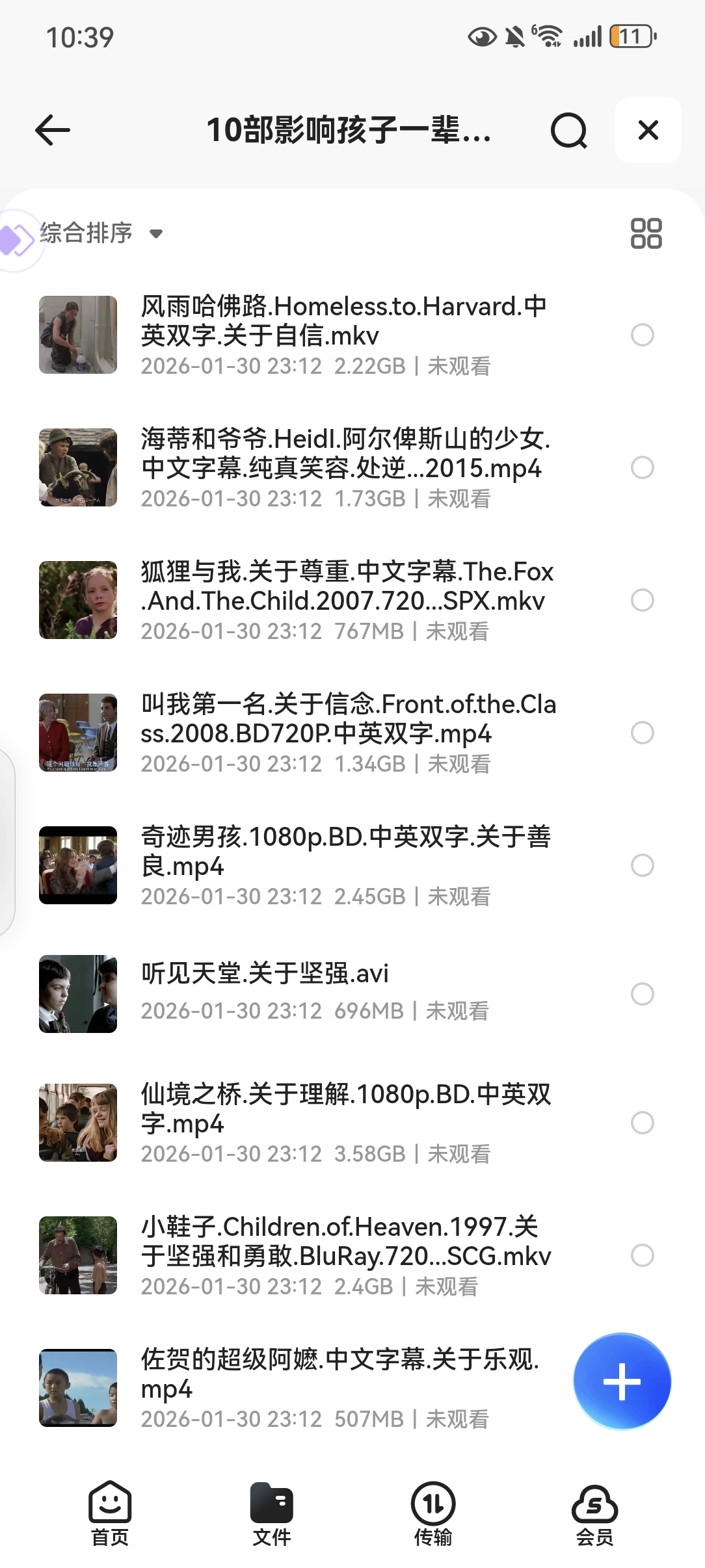Screen dimensions: 705x1568
Task: Select the 海蒂和爷爷 file circle
Action: pos(642,467)
